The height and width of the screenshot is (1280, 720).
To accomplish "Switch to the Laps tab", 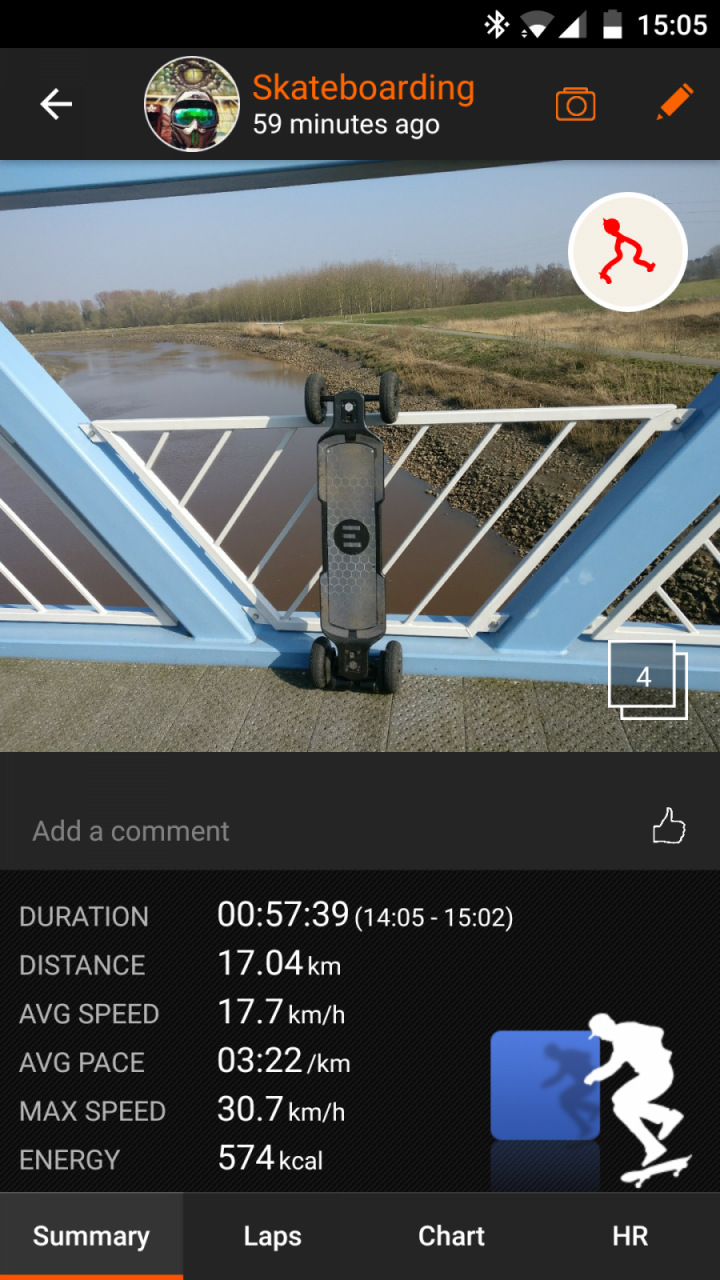I will click(x=272, y=1236).
